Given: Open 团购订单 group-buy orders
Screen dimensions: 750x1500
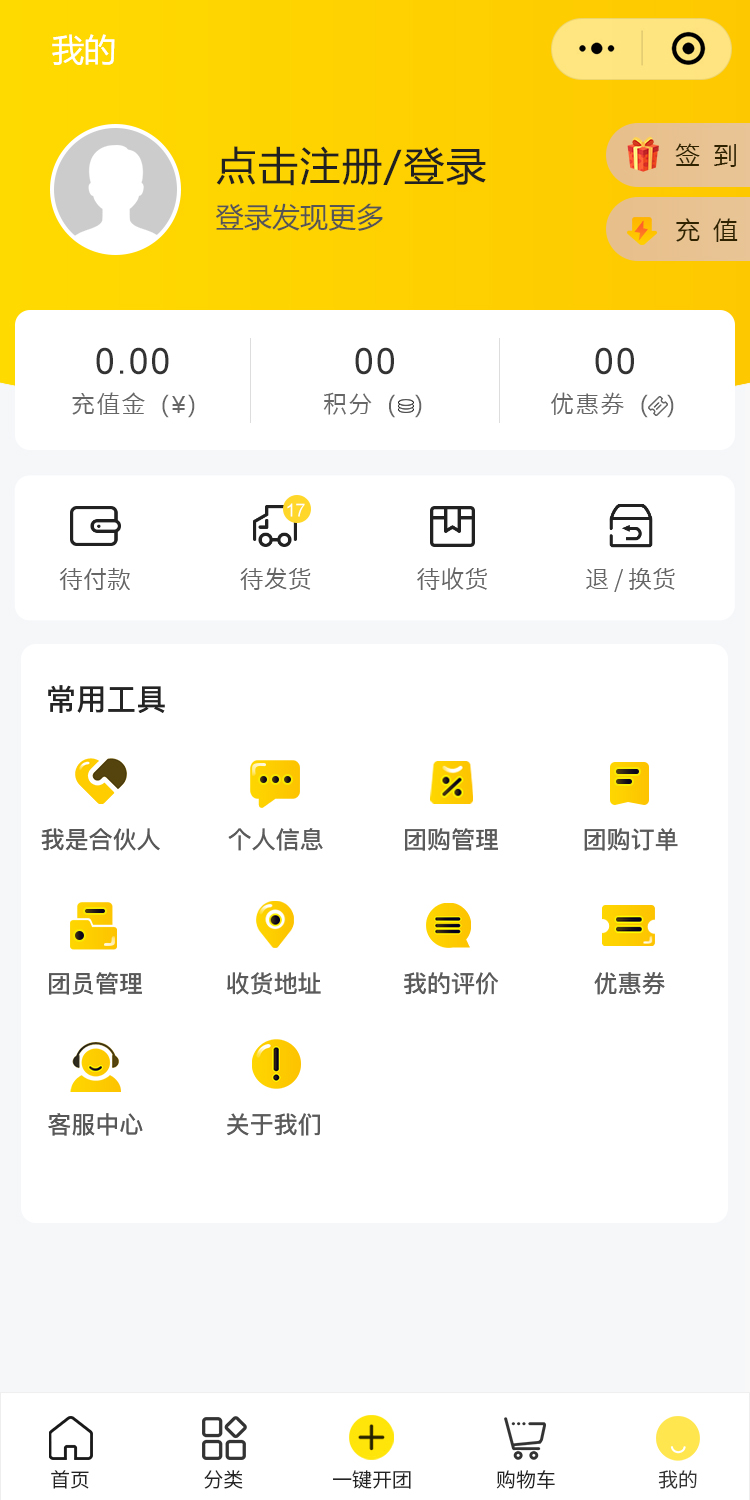Looking at the screenshot, I should pos(630,805).
